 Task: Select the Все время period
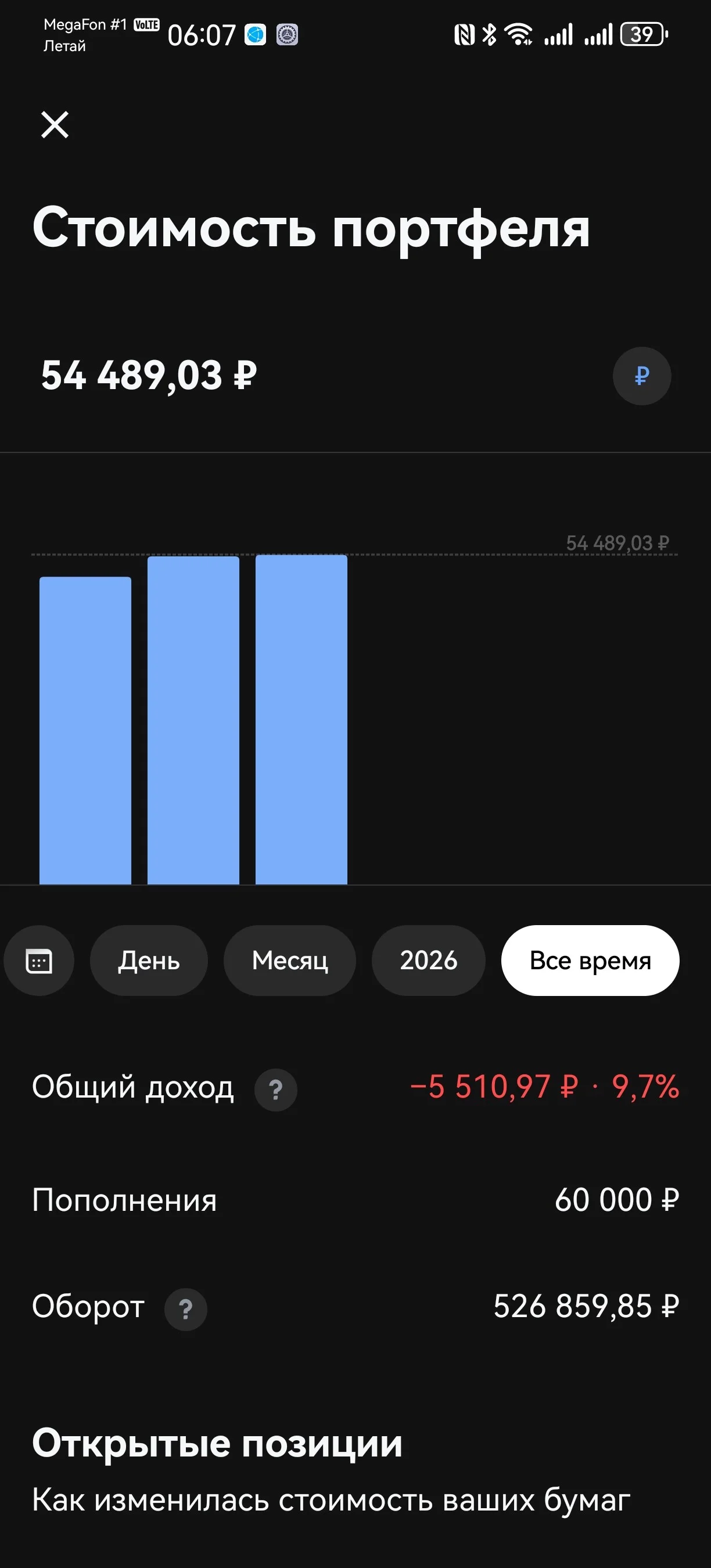tap(591, 961)
